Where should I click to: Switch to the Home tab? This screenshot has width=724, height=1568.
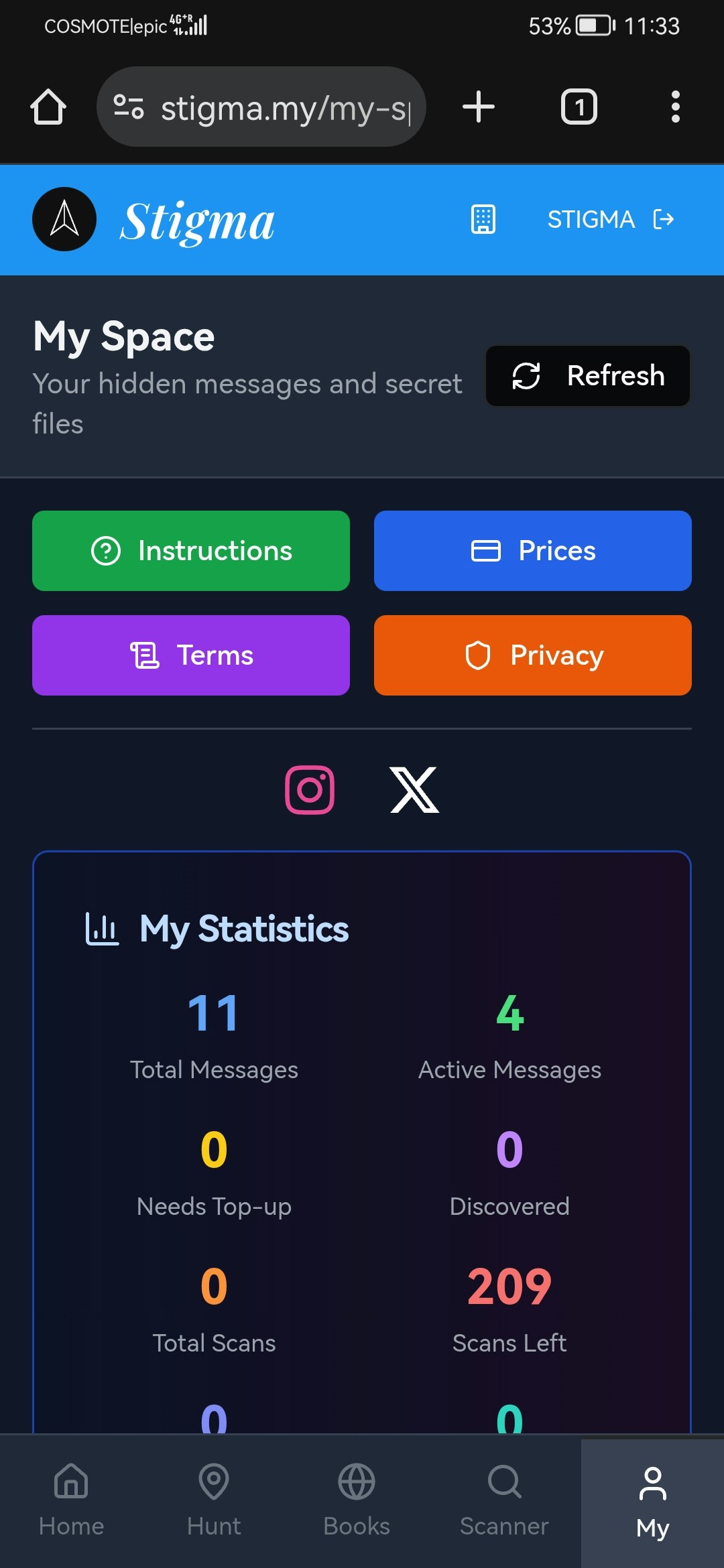(x=72, y=1500)
